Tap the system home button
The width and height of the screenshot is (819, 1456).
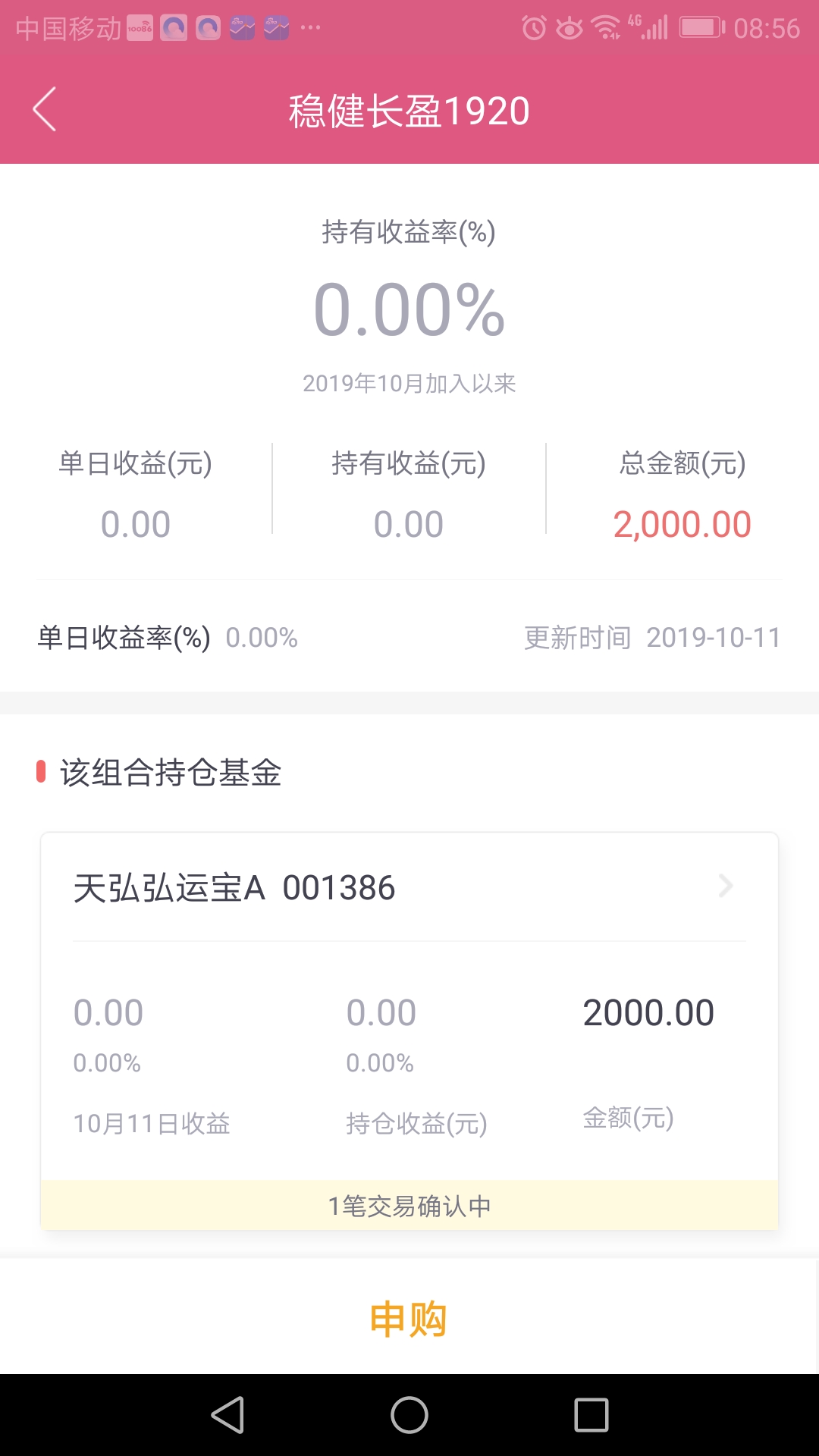coord(409,1415)
